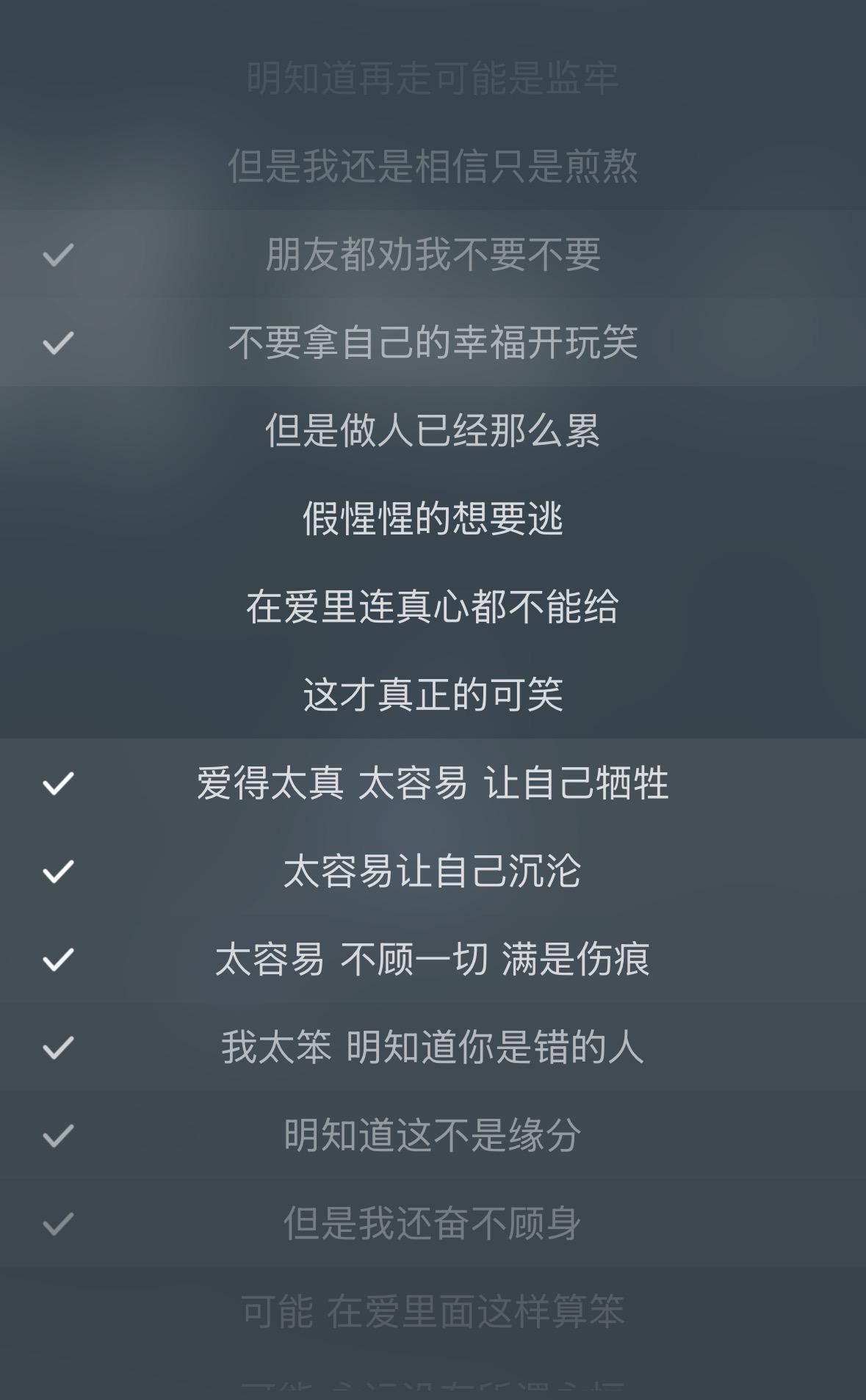Select the line 明知道再走可能是监牢
The image size is (866, 1400).
433,78
